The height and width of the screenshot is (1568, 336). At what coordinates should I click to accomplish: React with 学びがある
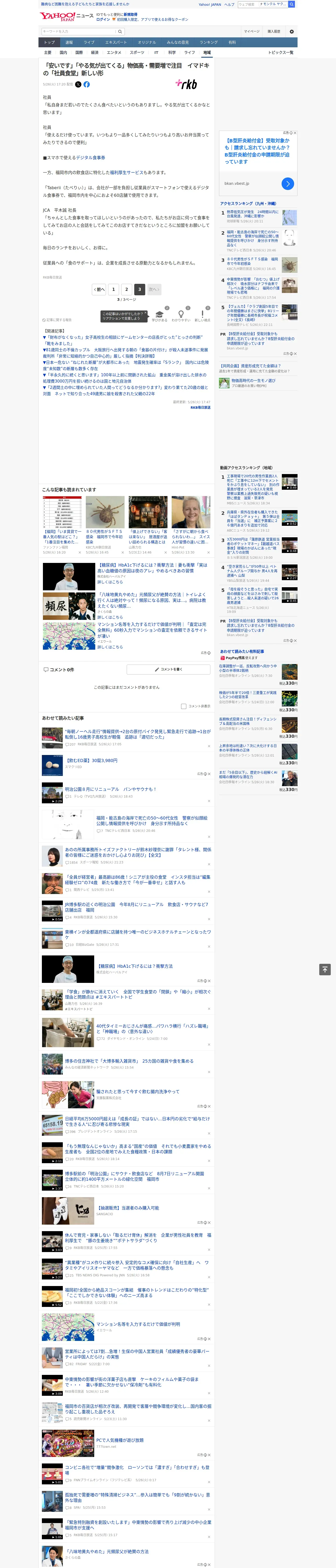[x=159, y=316]
